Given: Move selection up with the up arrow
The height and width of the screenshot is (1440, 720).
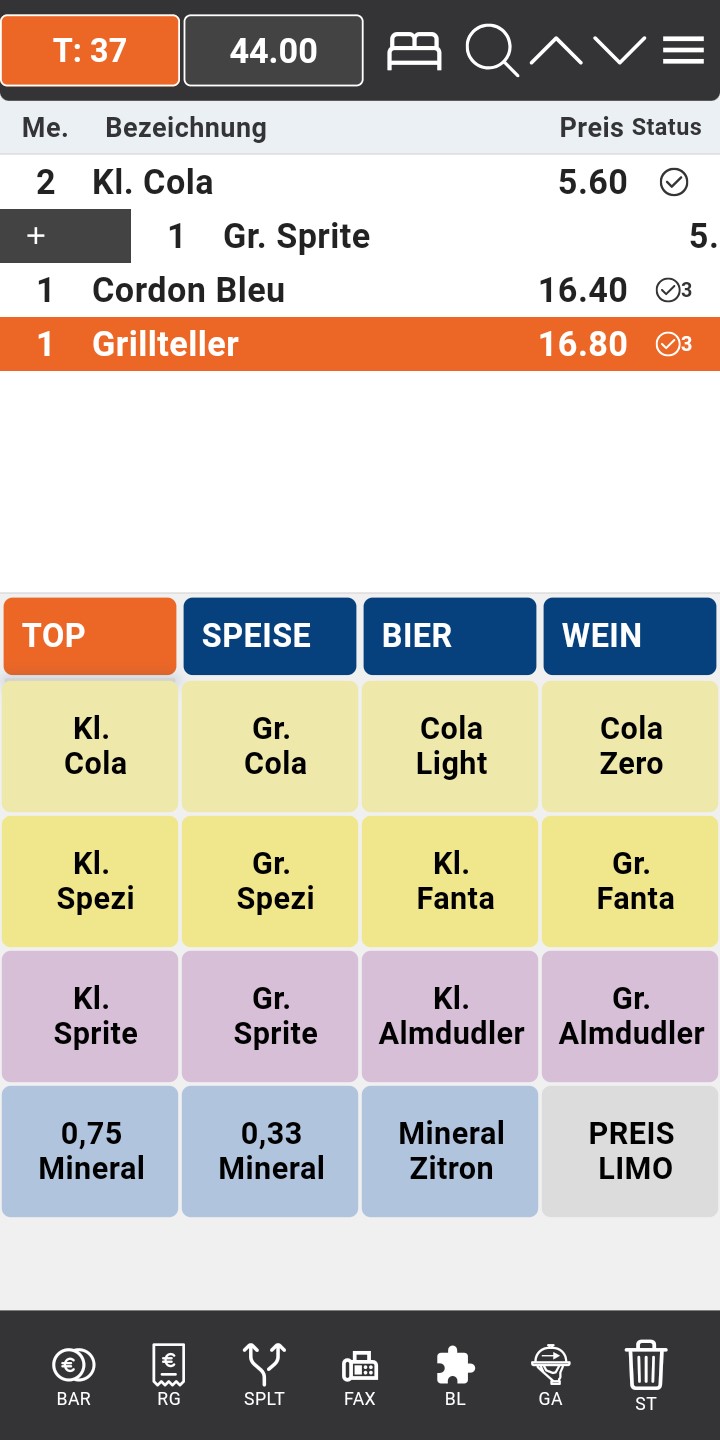Looking at the screenshot, I should 556,50.
